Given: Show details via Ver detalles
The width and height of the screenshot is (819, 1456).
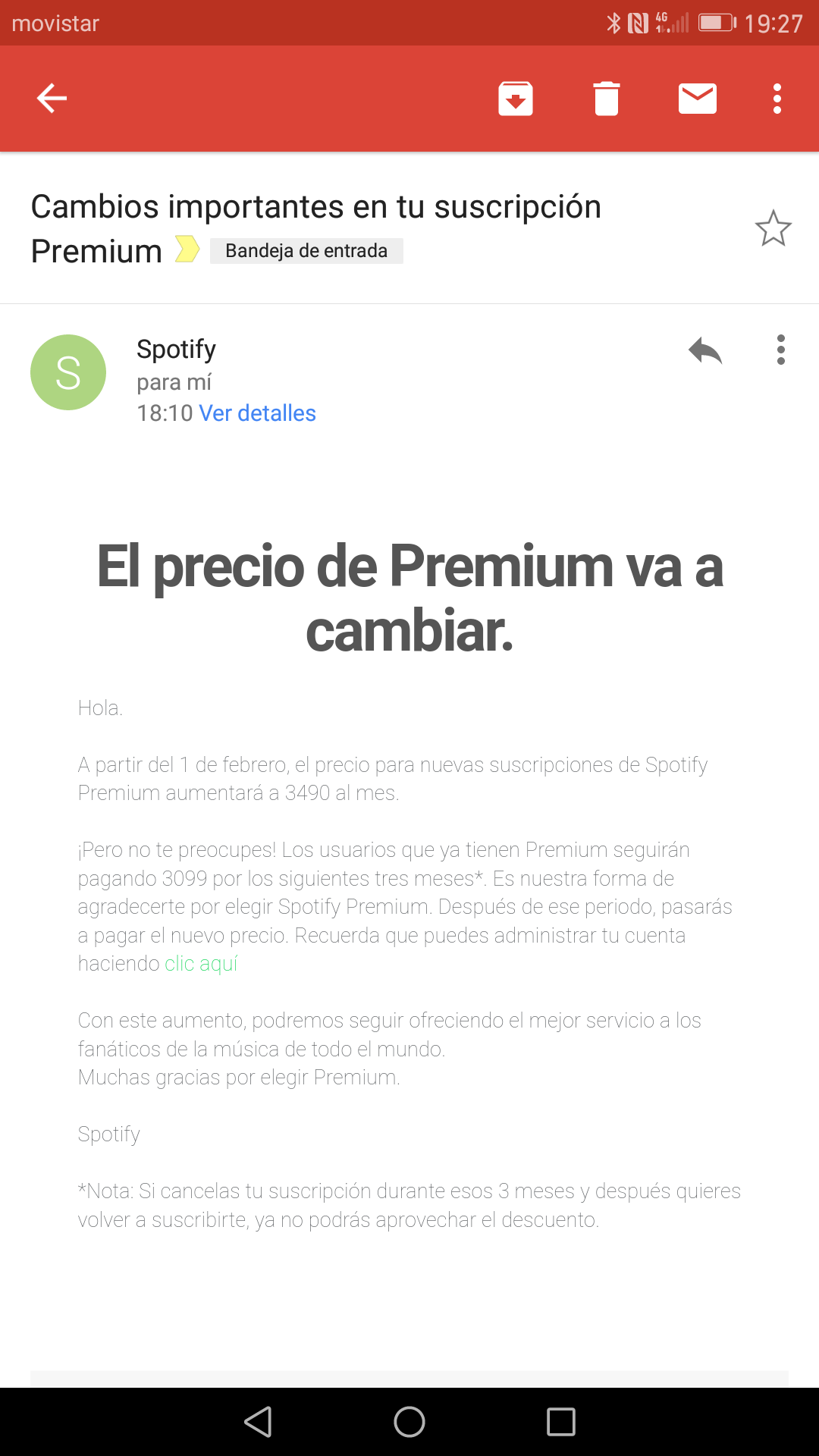Looking at the screenshot, I should coord(257,413).
